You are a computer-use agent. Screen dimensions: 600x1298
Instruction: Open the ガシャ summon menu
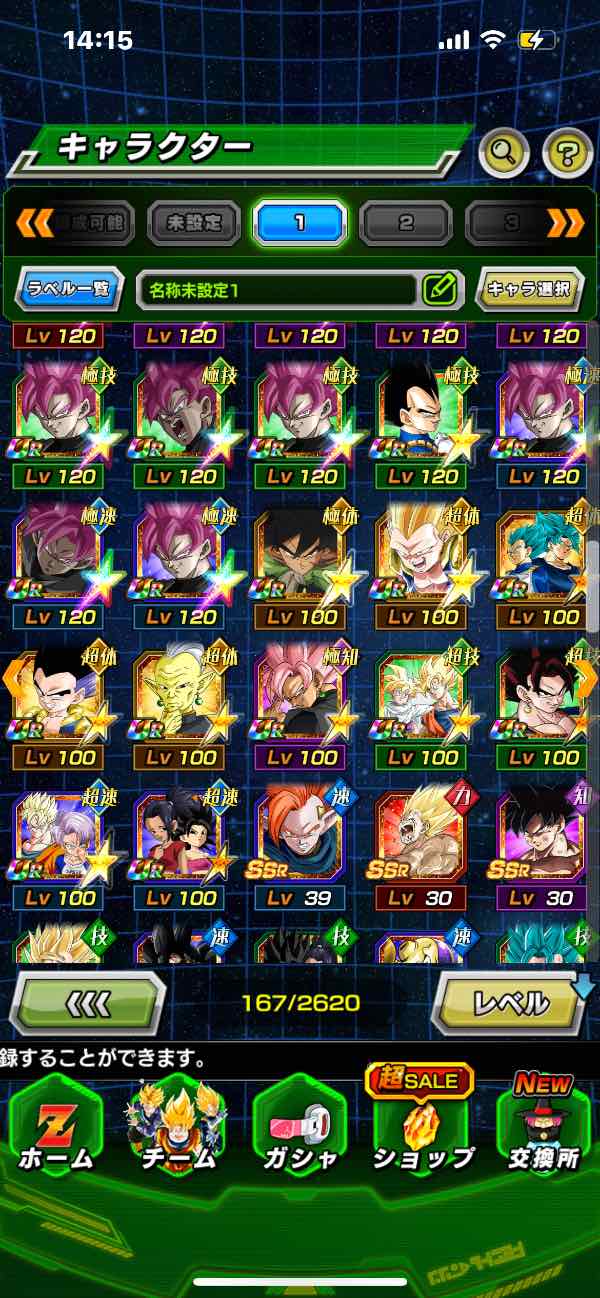point(300,1130)
